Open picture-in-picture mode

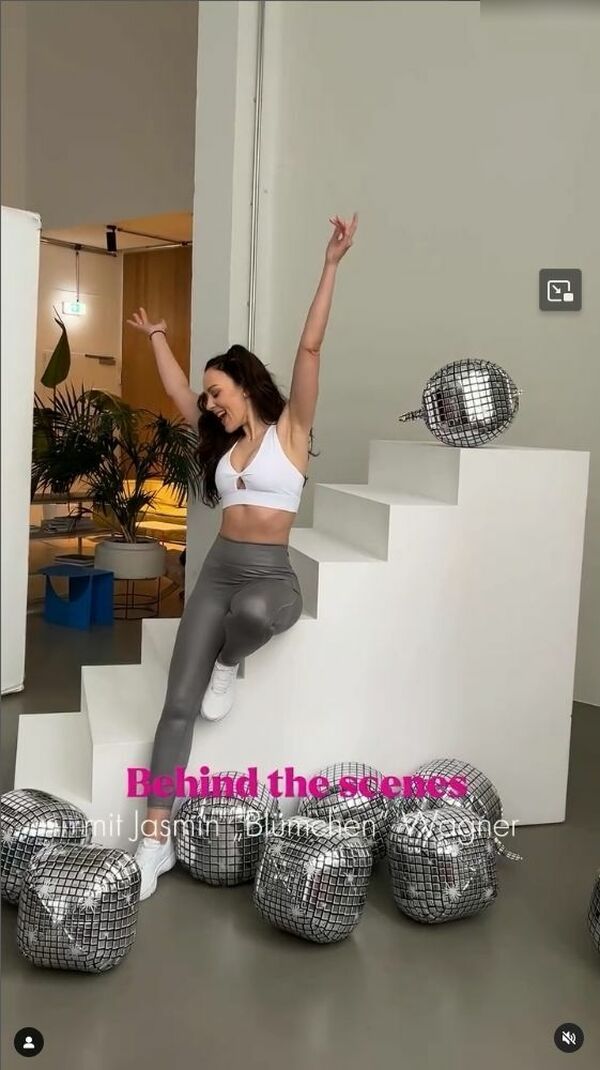(560, 290)
